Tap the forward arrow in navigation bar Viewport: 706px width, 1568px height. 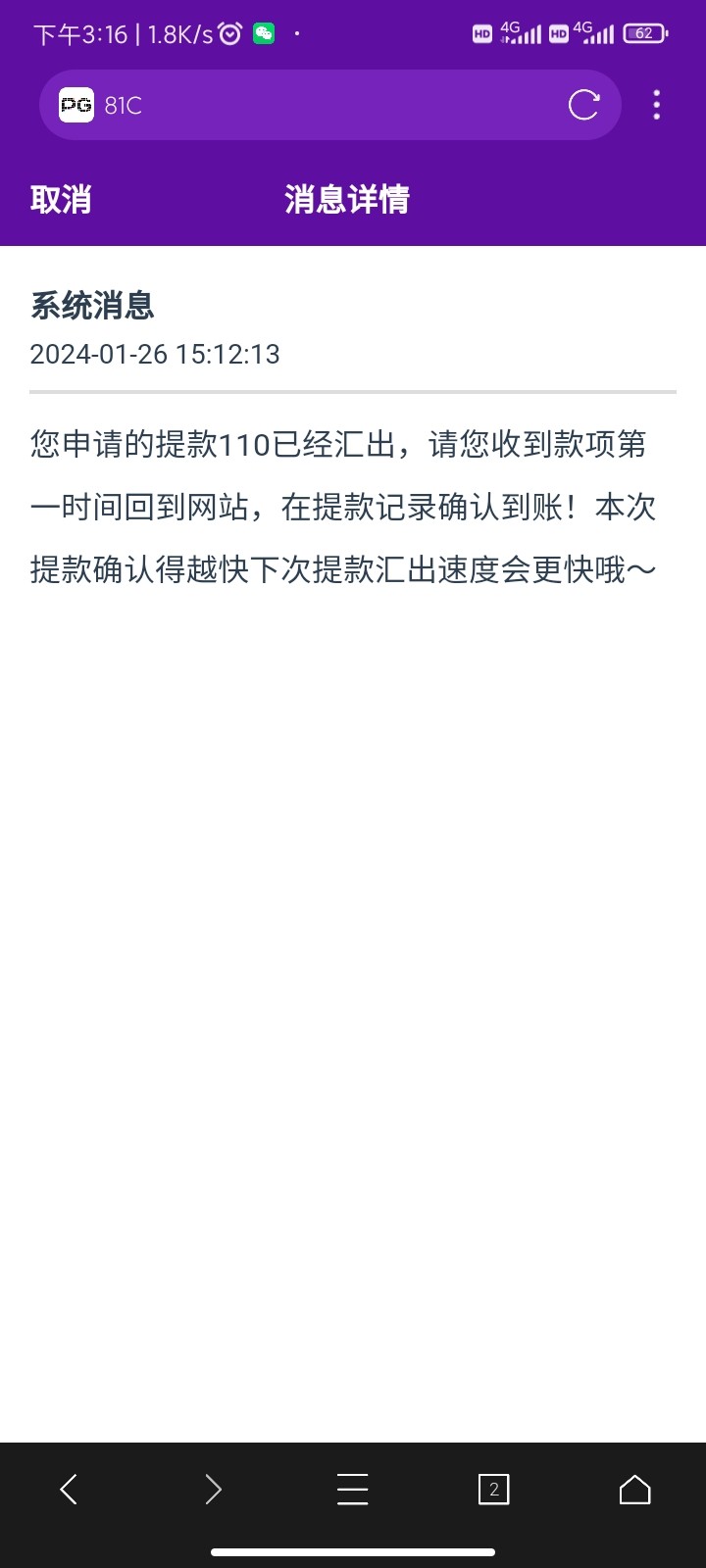(213, 1489)
